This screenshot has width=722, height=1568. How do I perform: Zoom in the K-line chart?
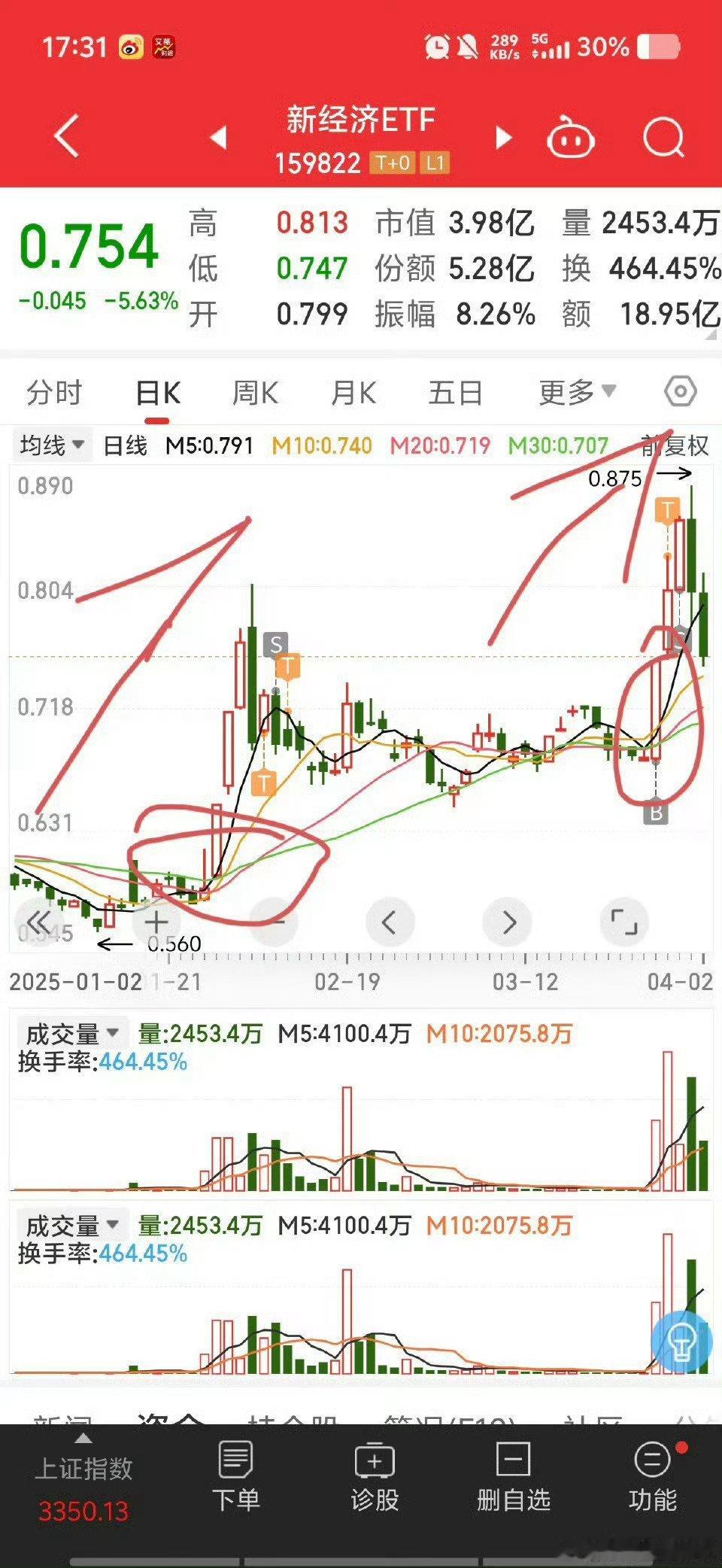click(156, 922)
